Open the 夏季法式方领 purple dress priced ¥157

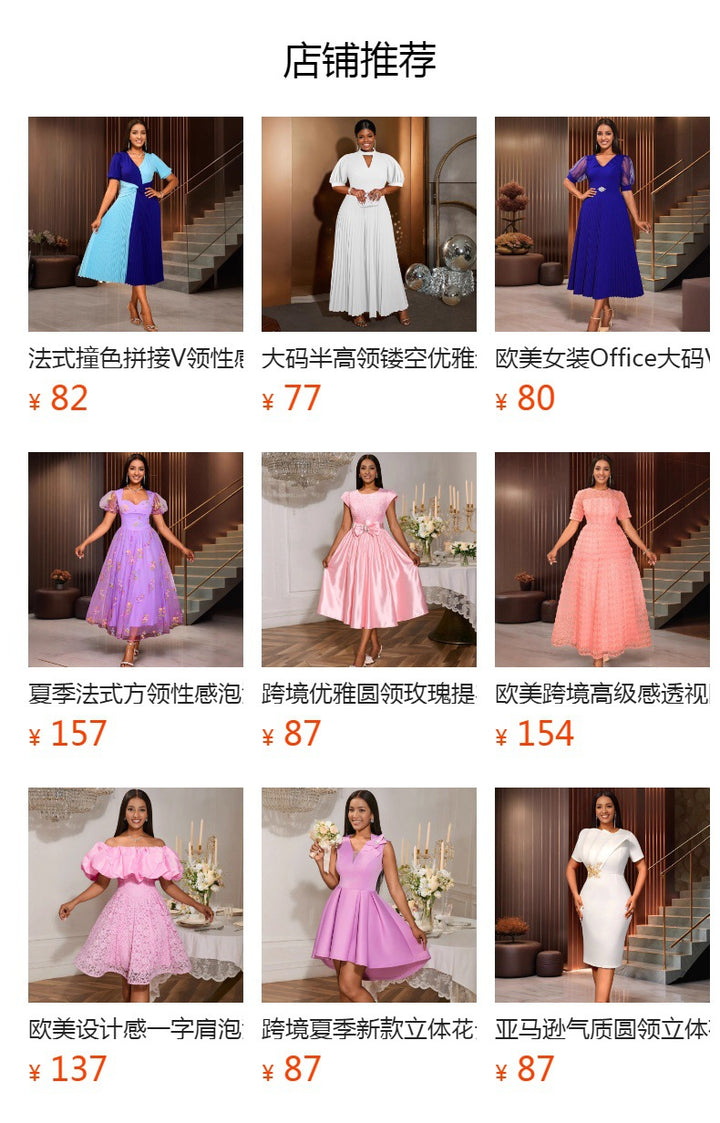[x=135, y=559]
